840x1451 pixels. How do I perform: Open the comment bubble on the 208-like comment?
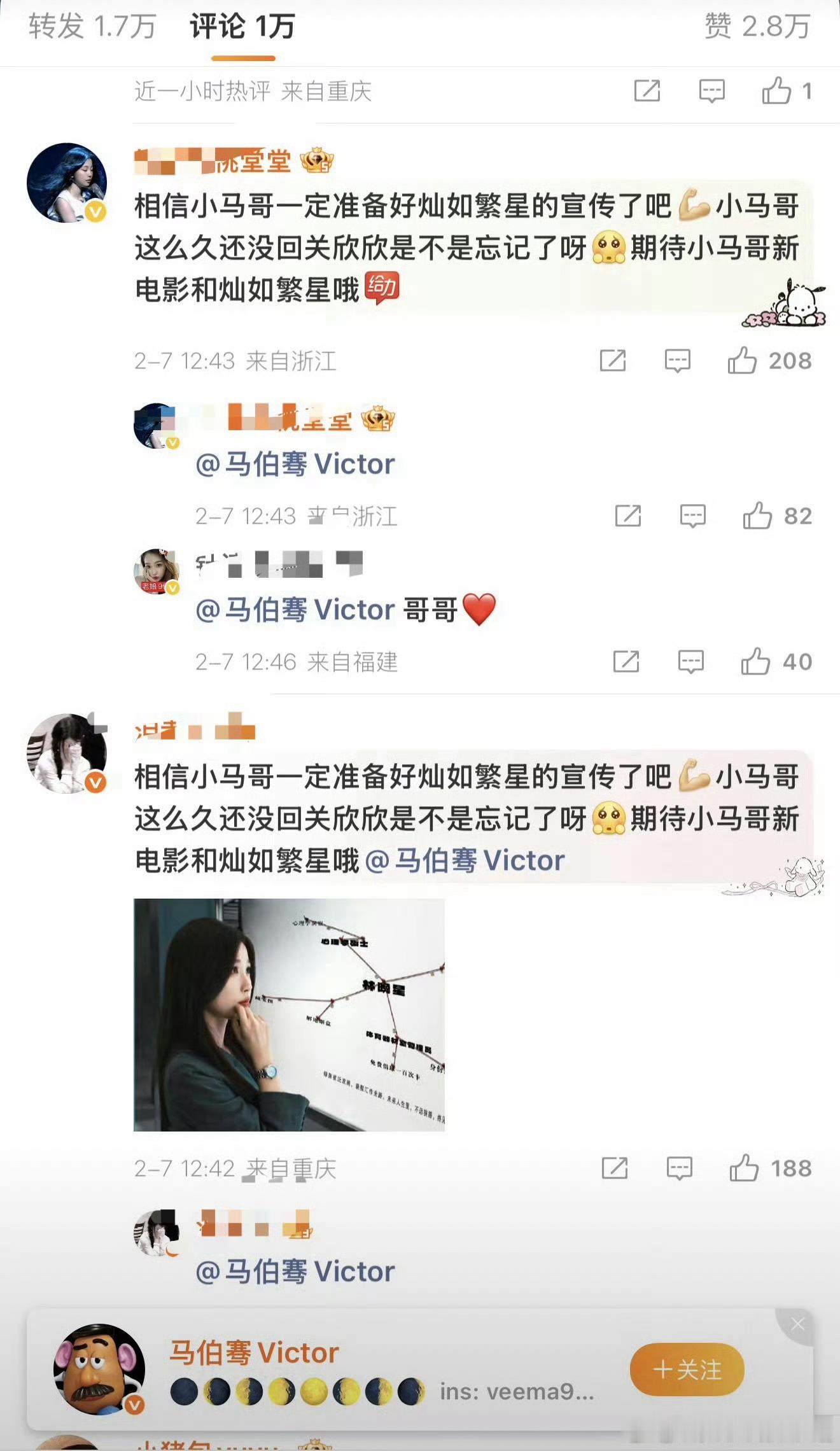(x=678, y=361)
